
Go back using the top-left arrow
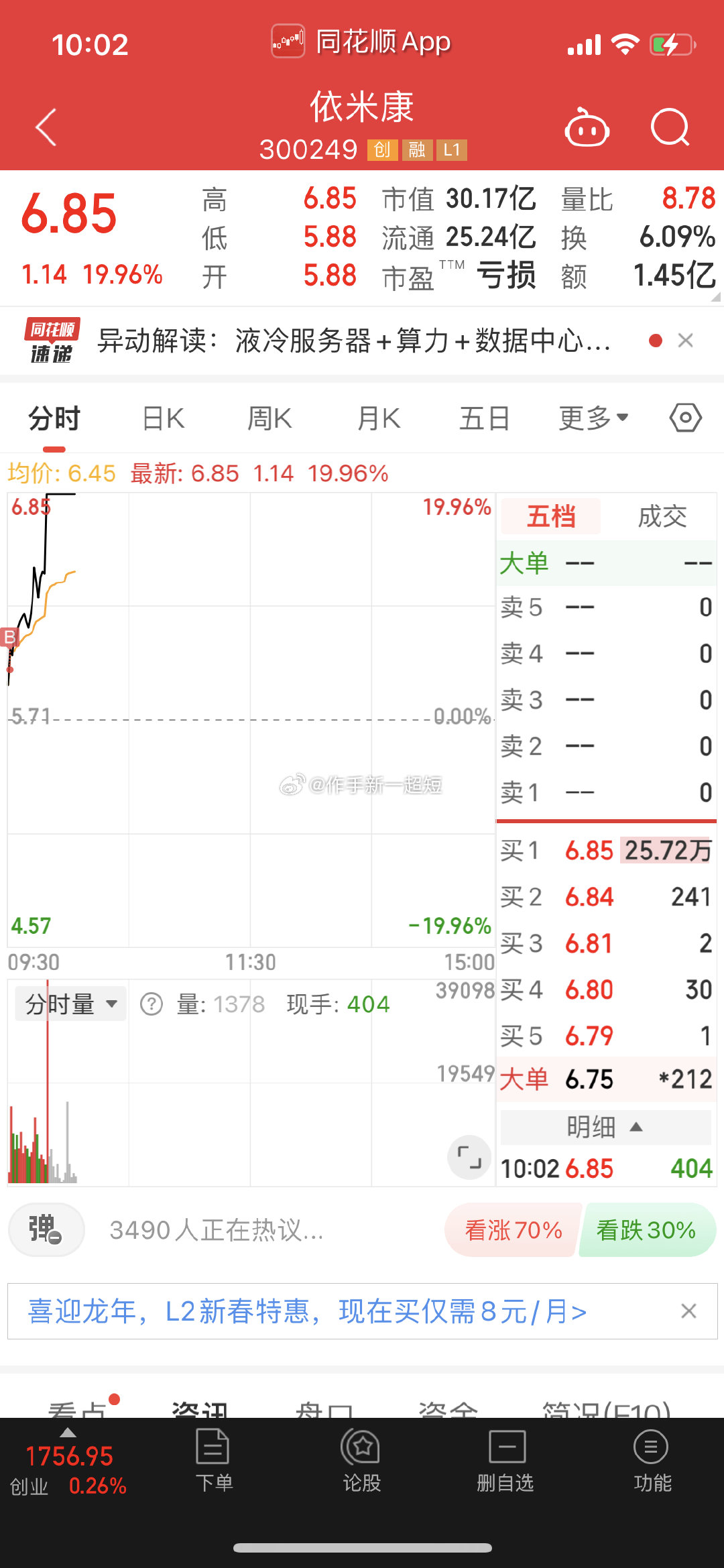tap(46, 127)
